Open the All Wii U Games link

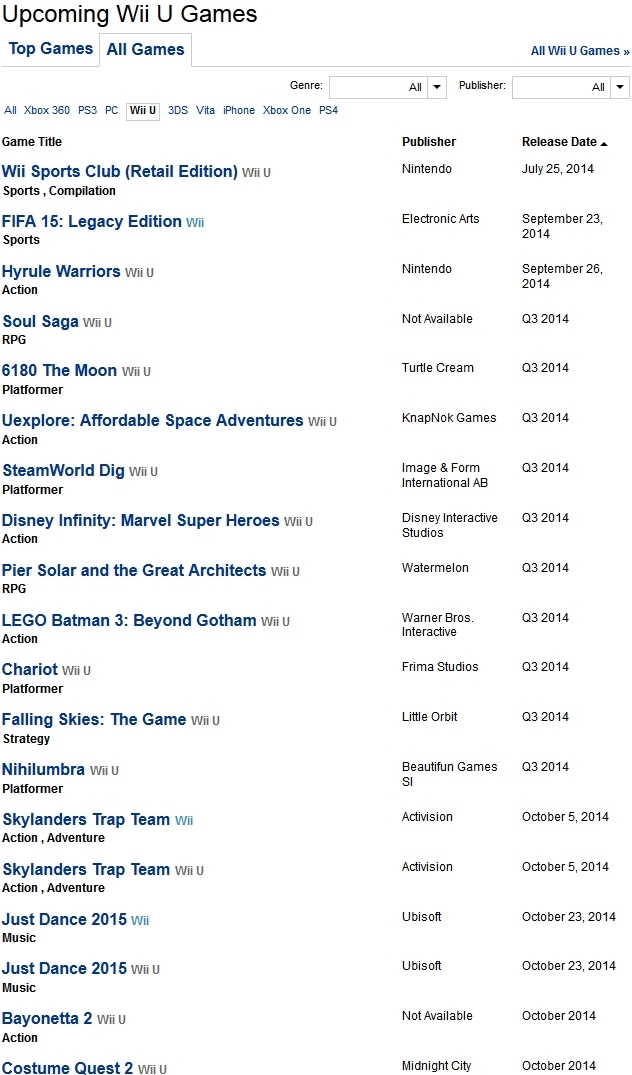[x=580, y=51]
